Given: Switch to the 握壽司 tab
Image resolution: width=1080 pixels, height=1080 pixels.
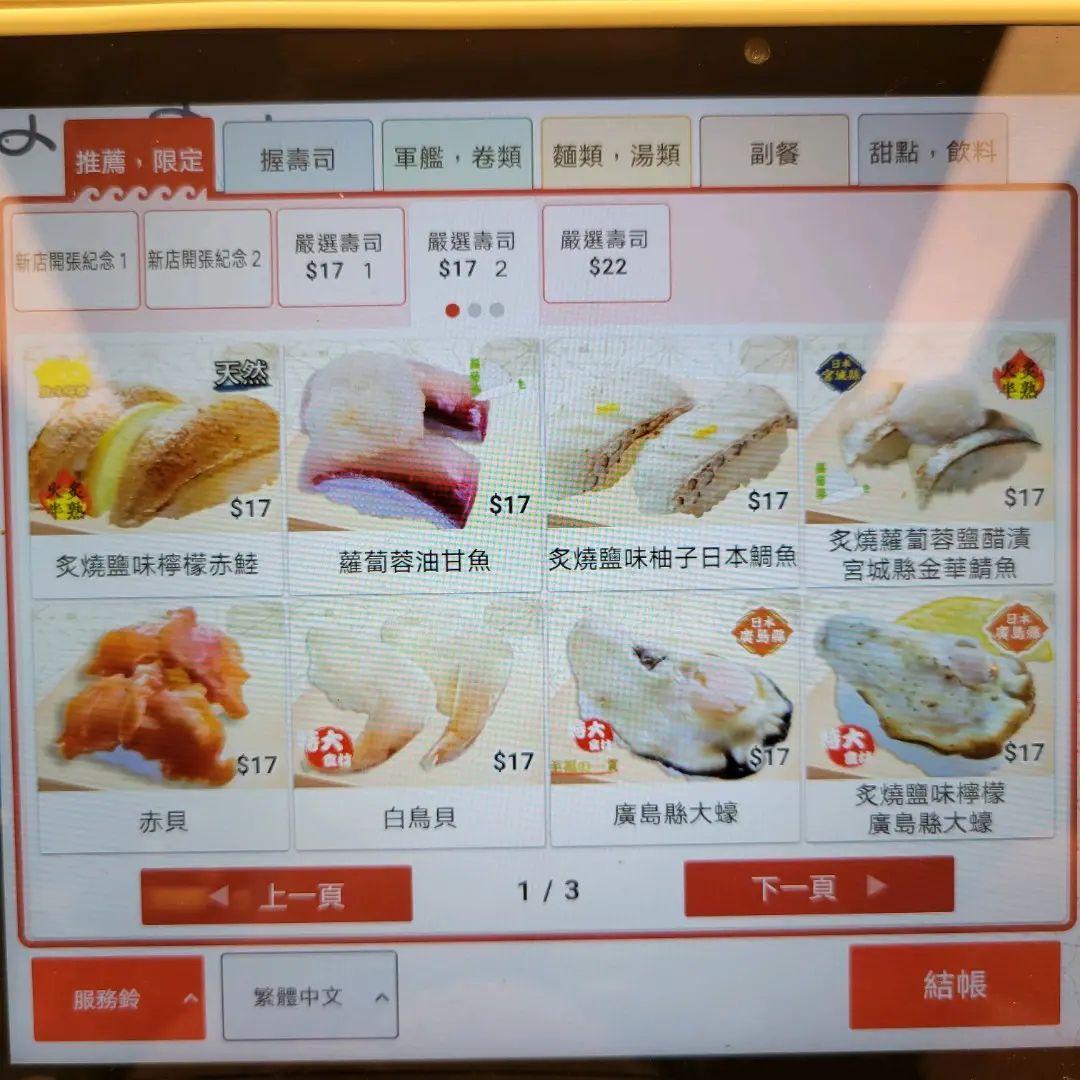Looking at the screenshot, I should pos(298,158).
